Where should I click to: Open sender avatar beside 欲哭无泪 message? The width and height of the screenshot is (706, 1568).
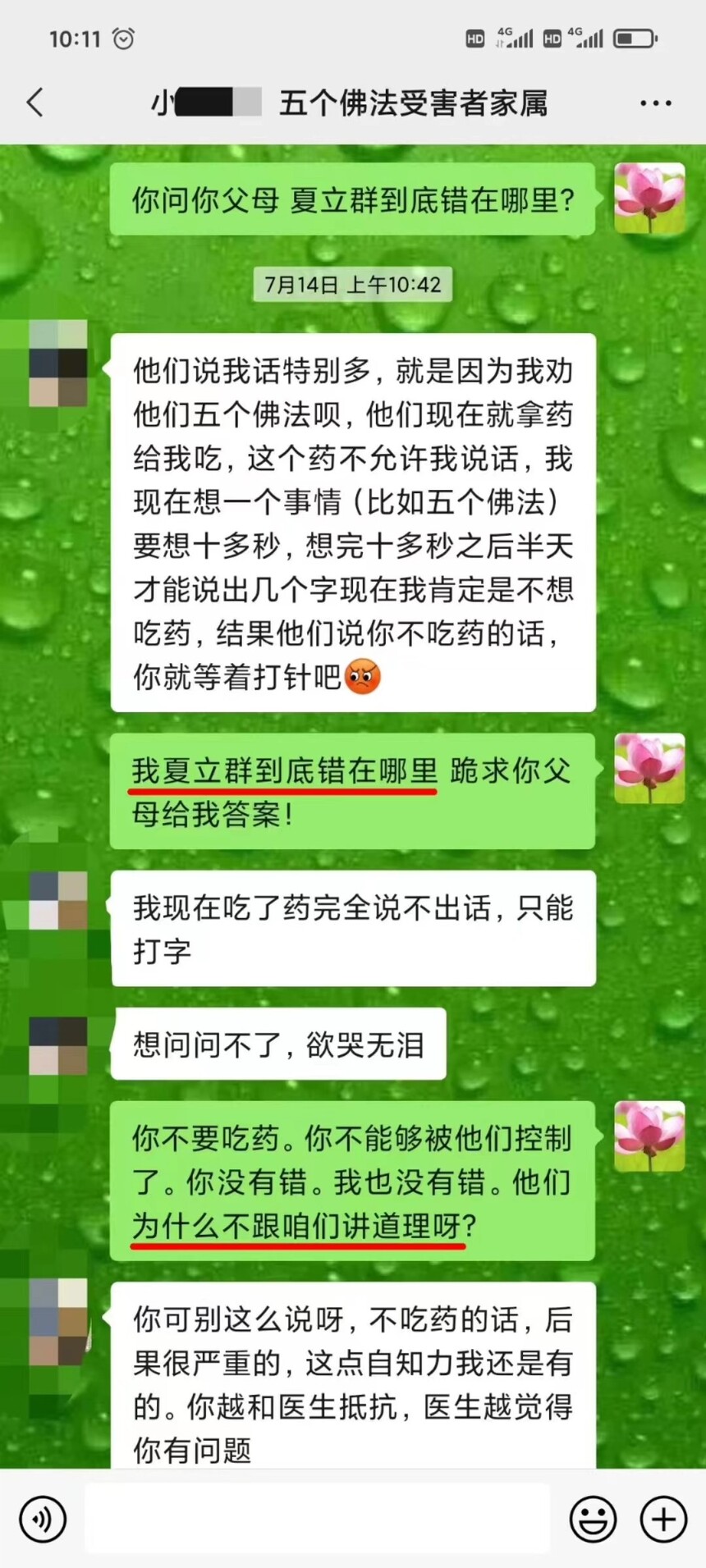(x=58, y=1045)
